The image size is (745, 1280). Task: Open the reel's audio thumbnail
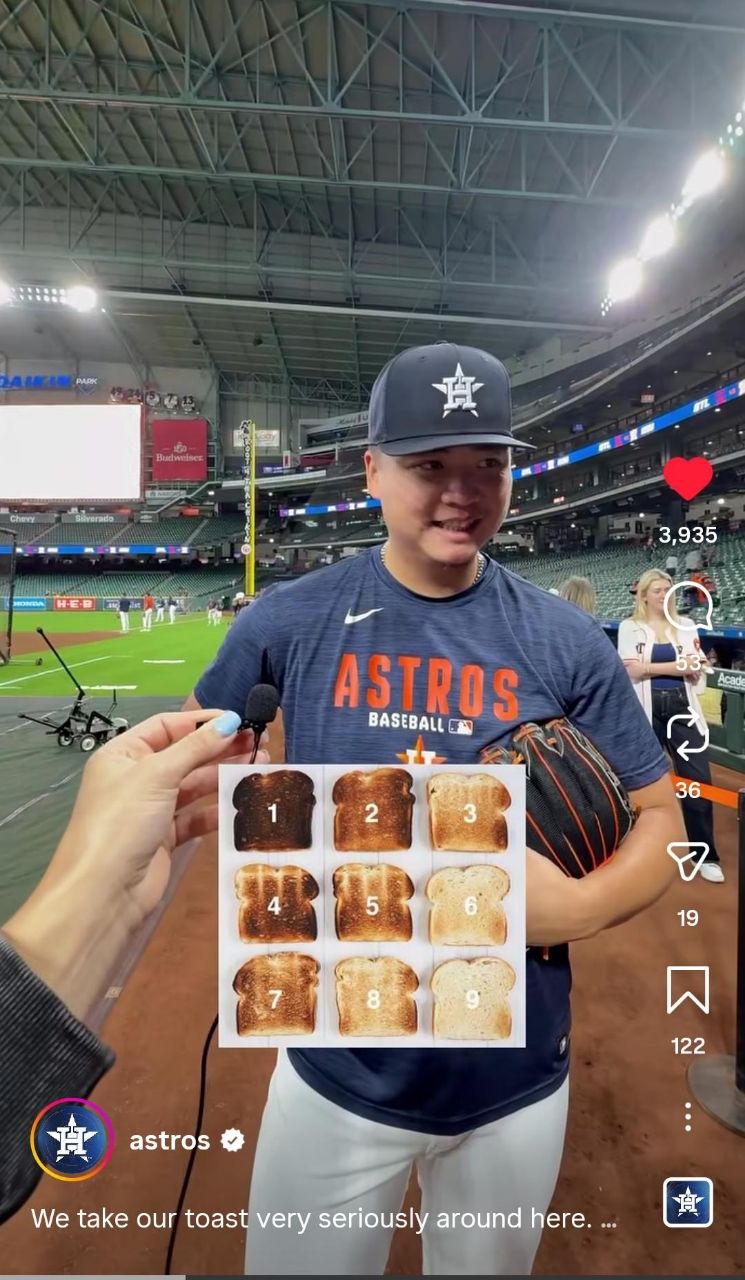point(688,1202)
